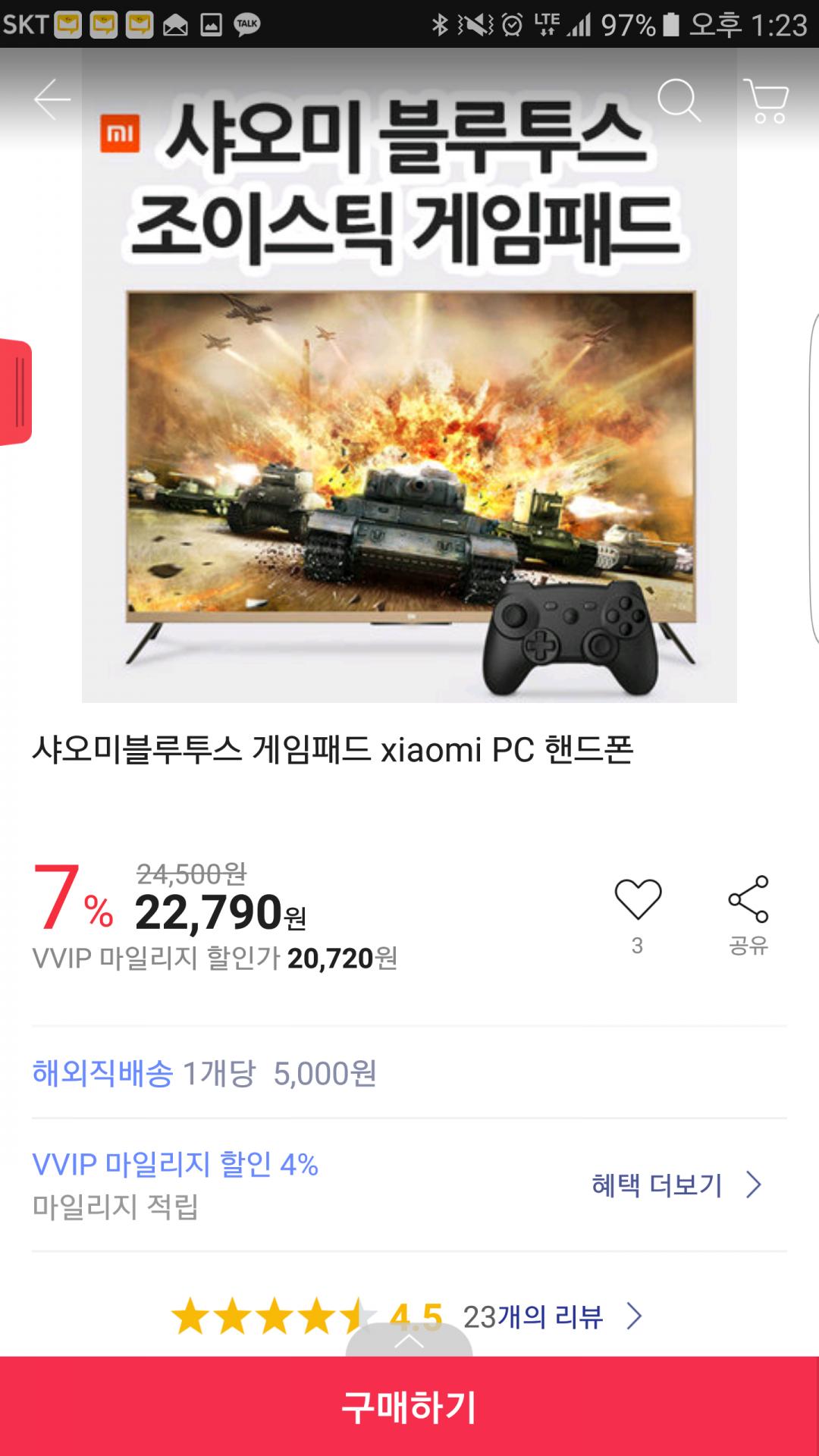Open the search magnifier icon
The image size is (819, 1456).
pos(678,100)
